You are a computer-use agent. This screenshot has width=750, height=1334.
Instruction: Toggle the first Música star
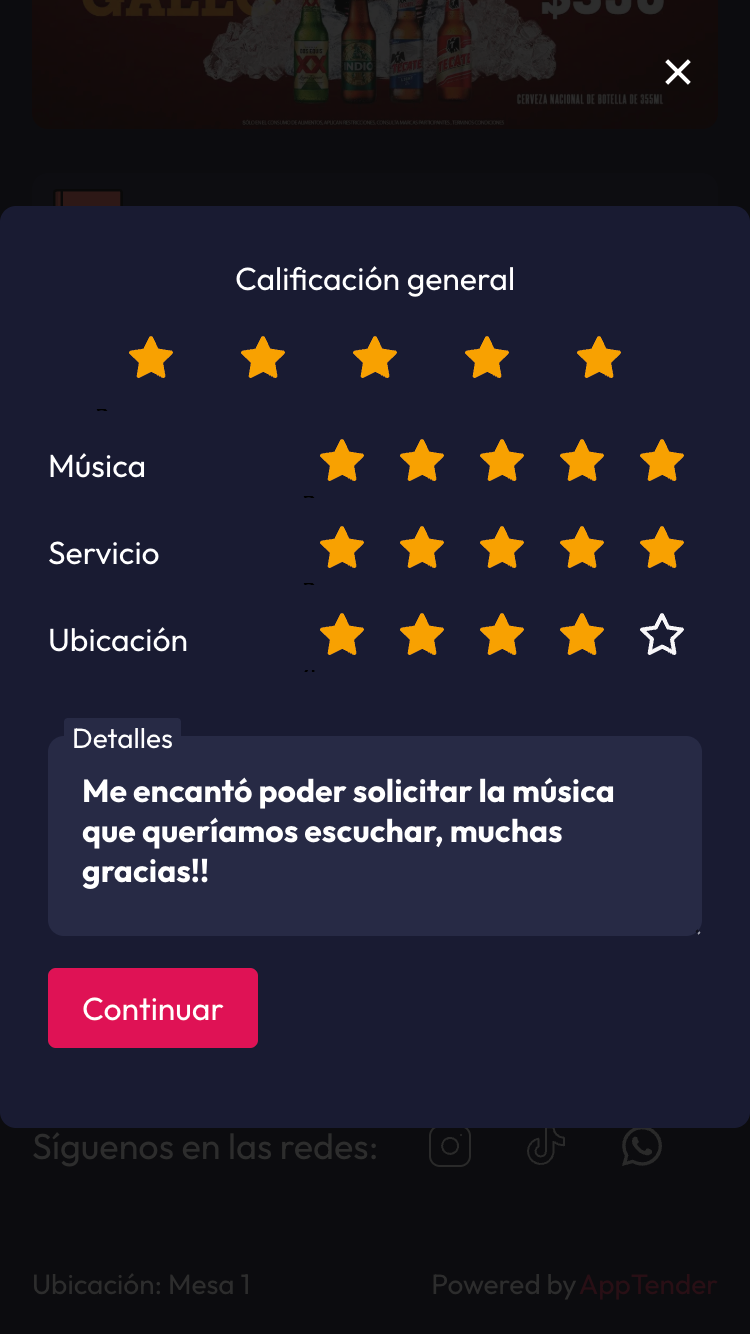341,461
